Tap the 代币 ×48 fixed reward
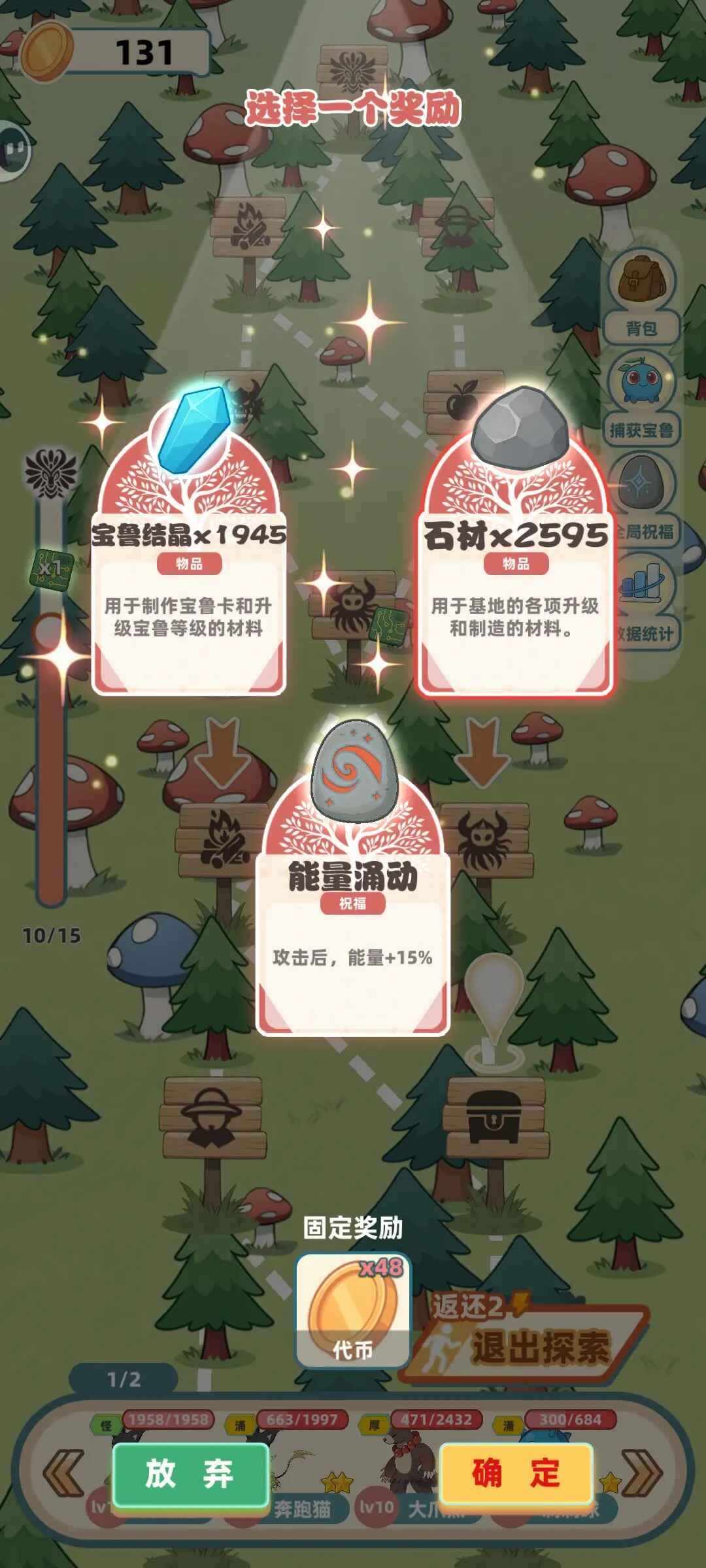Viewport: 706px width, 1568px height. point(353,1310)
